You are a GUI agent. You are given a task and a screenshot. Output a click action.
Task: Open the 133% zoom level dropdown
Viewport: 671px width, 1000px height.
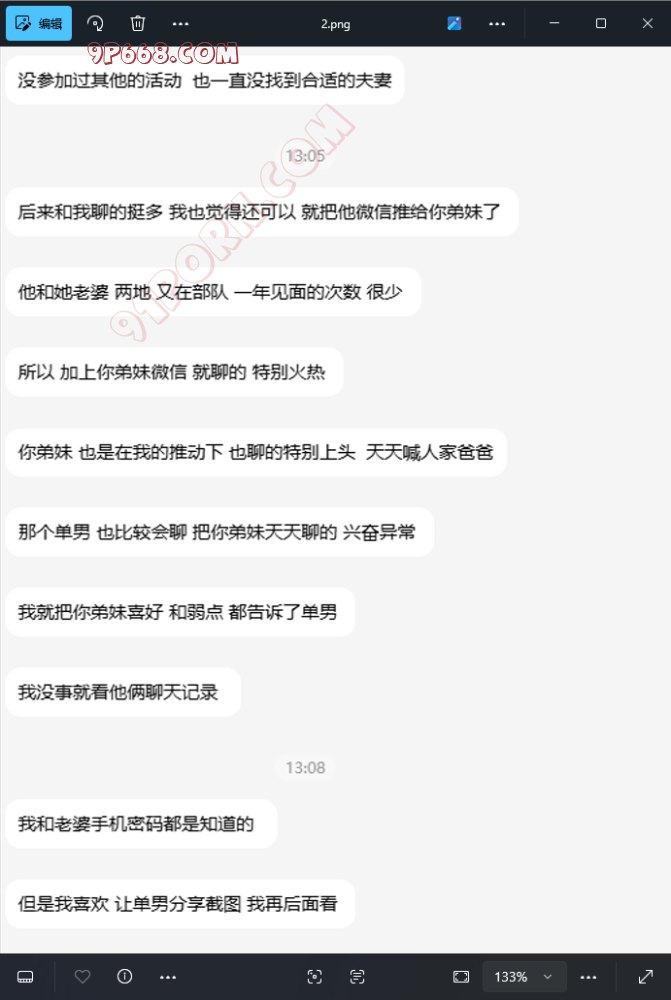click(525, 976)
